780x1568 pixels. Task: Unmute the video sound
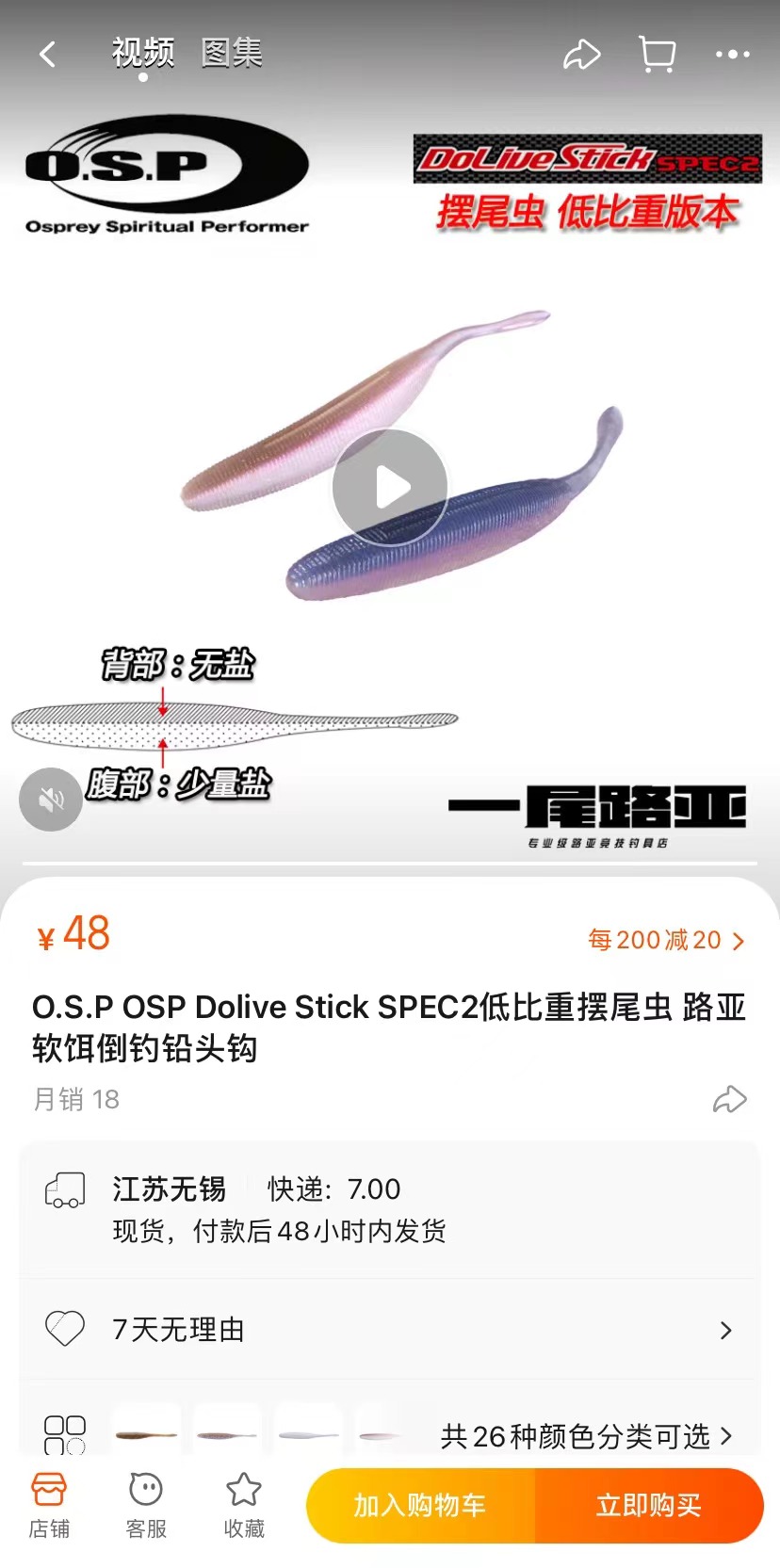pyautogui.click(x=51, y=800)
